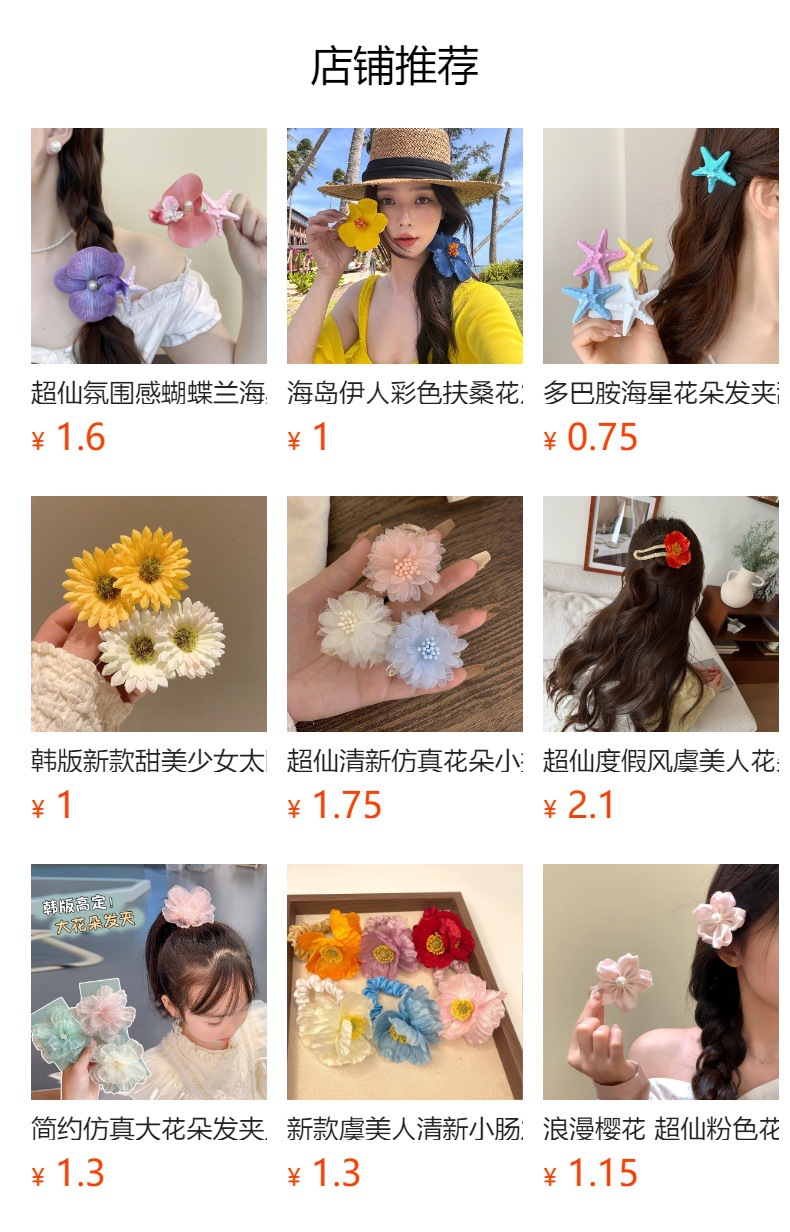This screenshot has height=1232, width=790.
Task: Select the 多巴胺海星花朵发夹 item
Action: [660, 246]
